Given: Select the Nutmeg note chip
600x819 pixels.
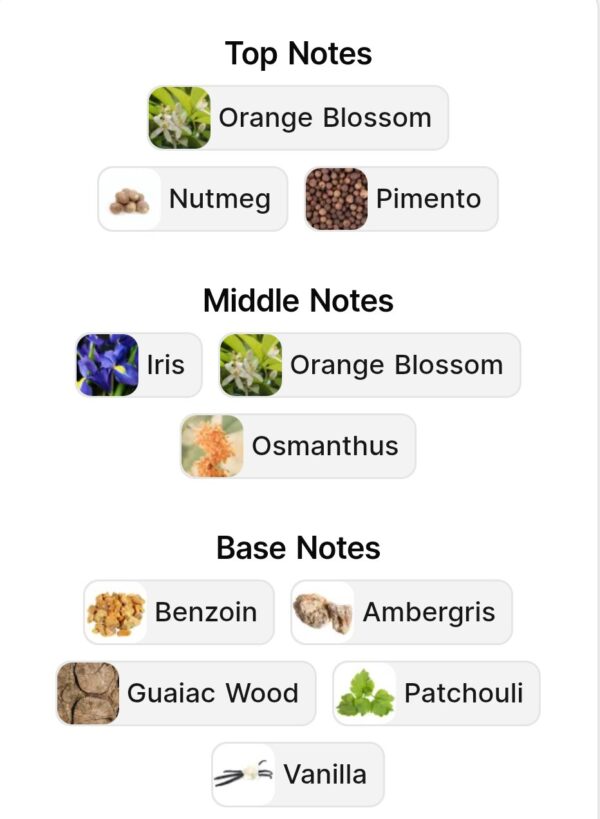Looking at the screenshot, I should pos(193,199).
